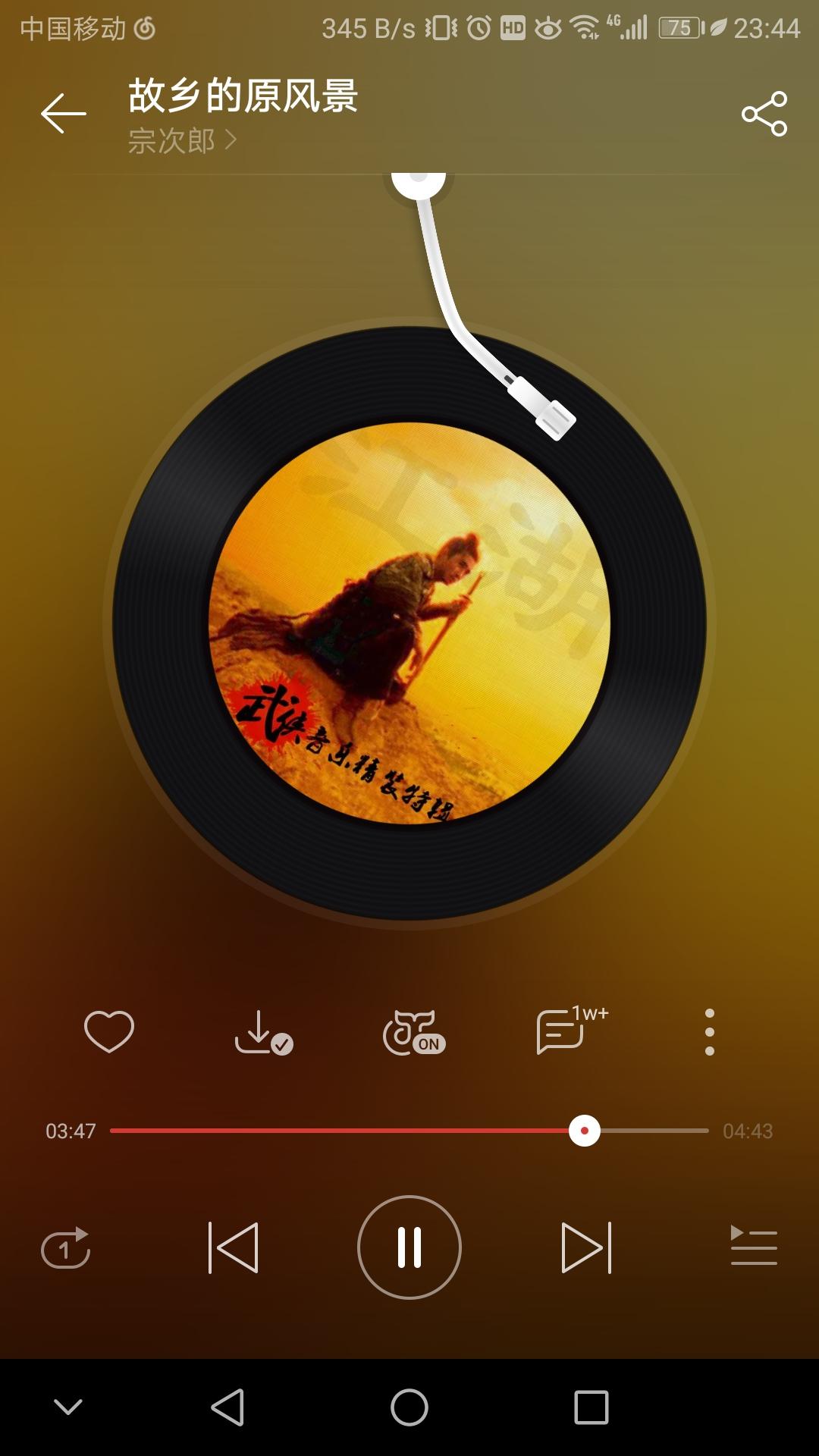Change the single-repeat play mode

click(65, 1247)
